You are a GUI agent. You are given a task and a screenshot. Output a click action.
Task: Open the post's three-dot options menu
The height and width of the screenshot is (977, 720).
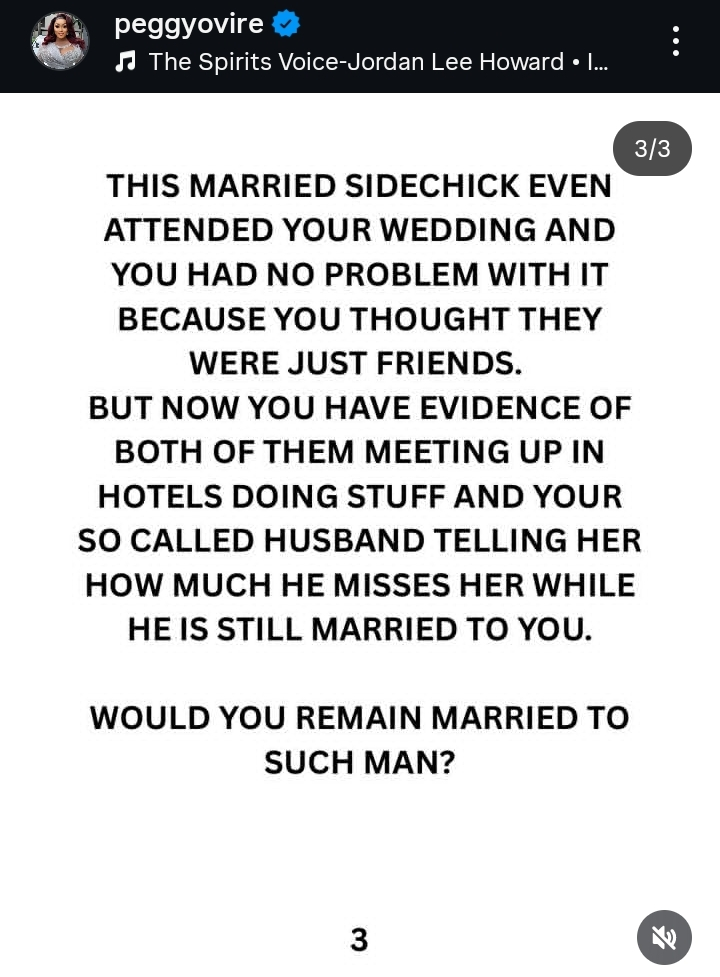(x=676, y=41)
